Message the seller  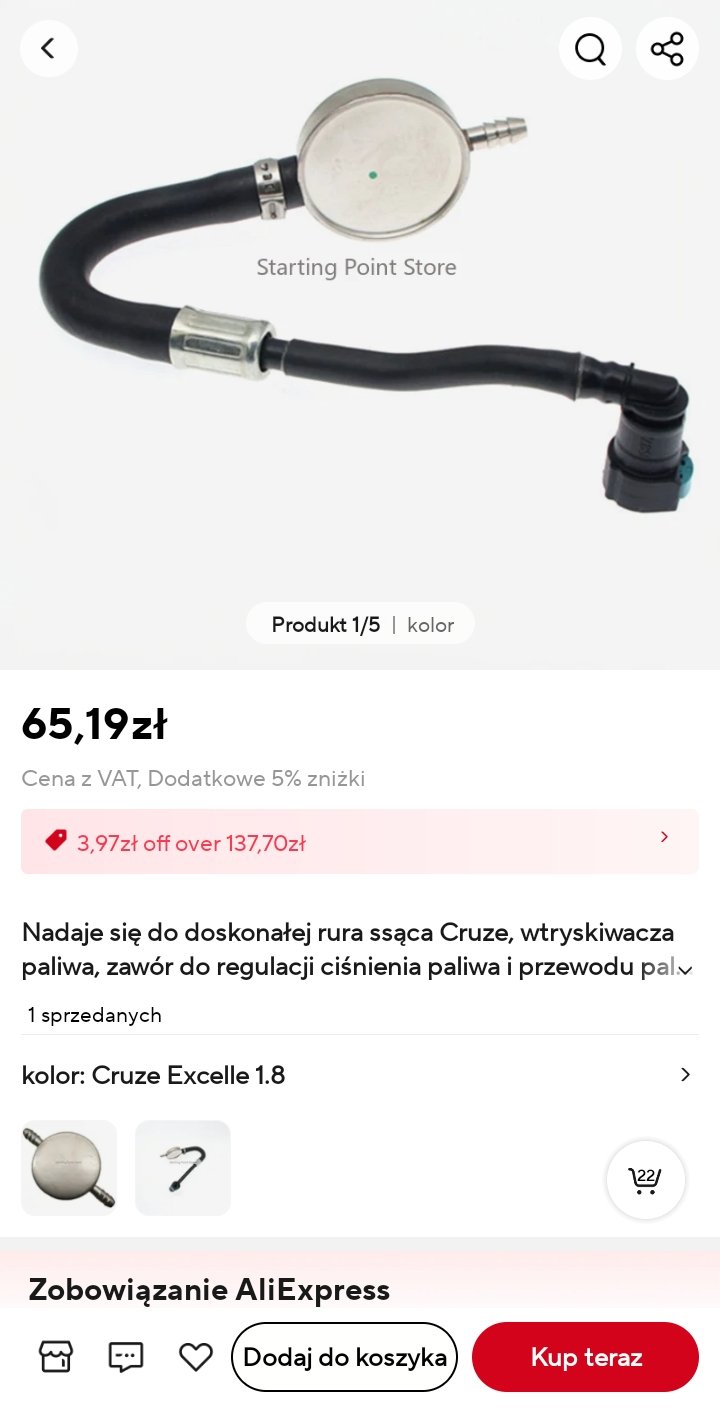[126, 1357]
